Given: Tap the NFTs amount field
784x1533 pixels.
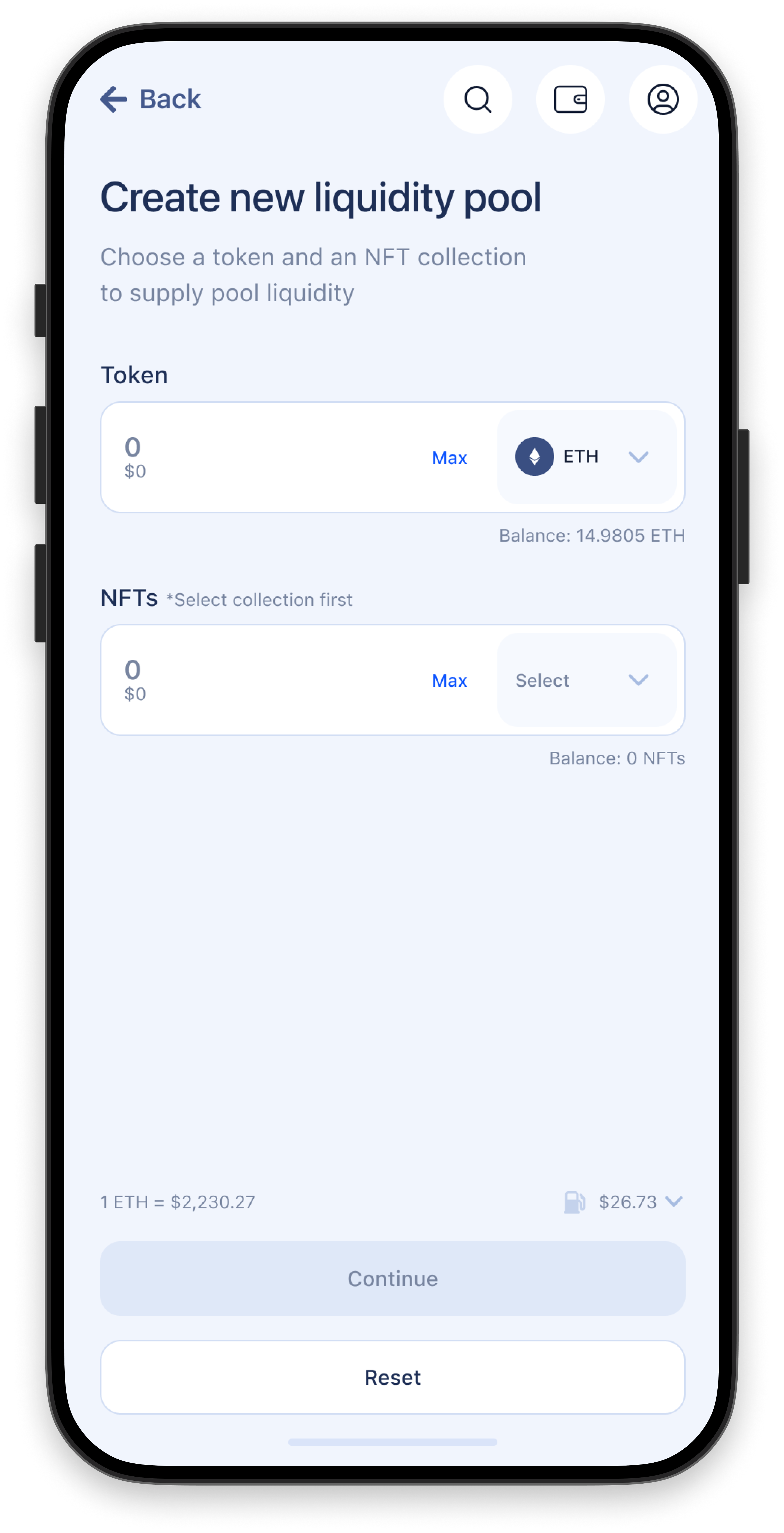Looking at the screenshot, I should point(262,679).
